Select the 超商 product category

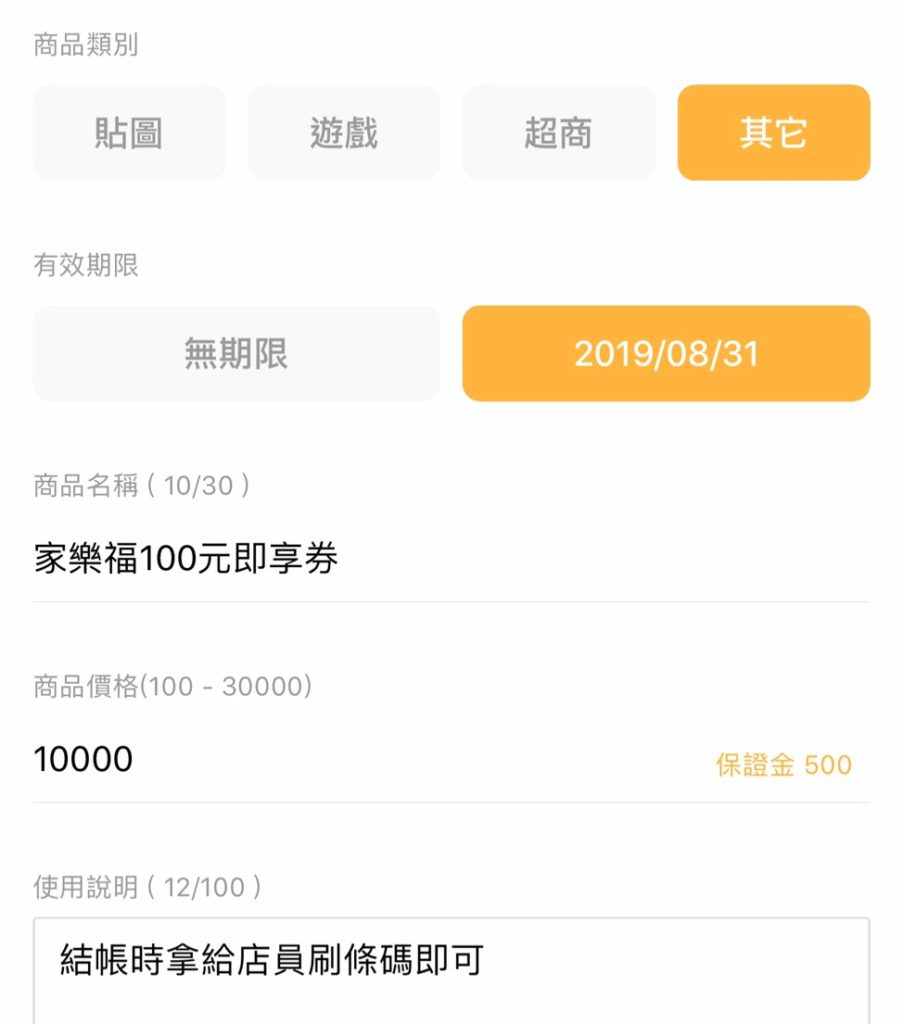tap(558, 133)
